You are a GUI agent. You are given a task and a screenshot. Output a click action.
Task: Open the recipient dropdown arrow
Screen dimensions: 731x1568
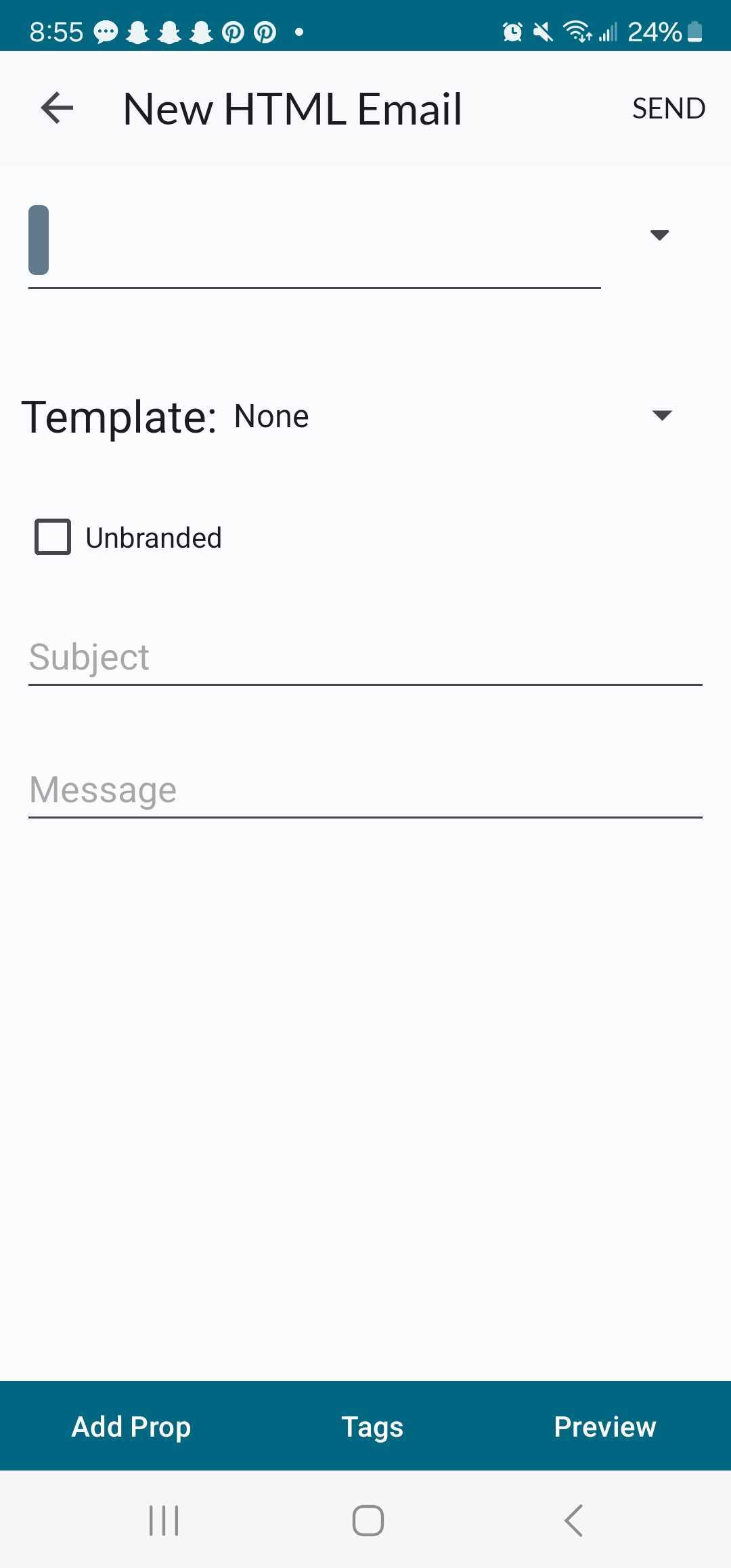pos(660,235)
